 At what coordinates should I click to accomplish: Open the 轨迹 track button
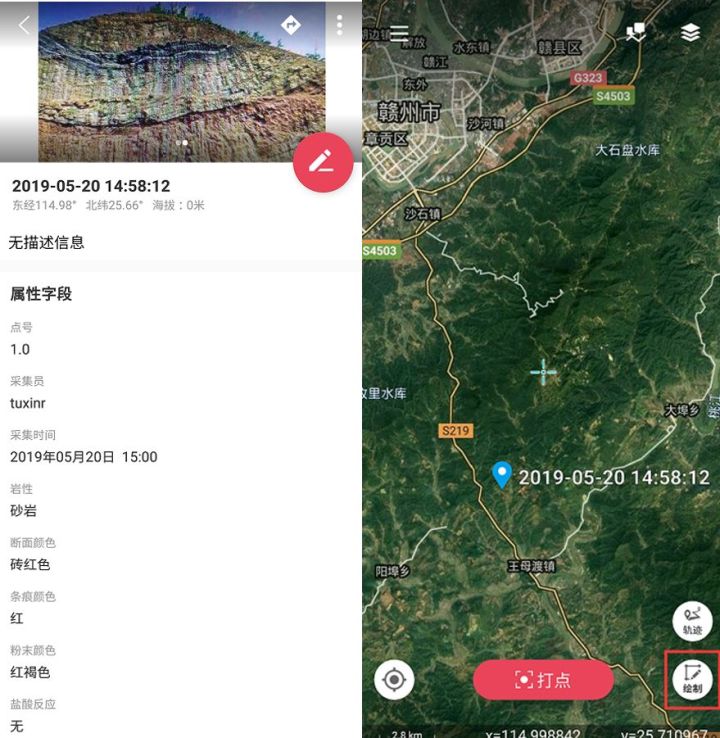pyautogui.click(x=692, y=621)
